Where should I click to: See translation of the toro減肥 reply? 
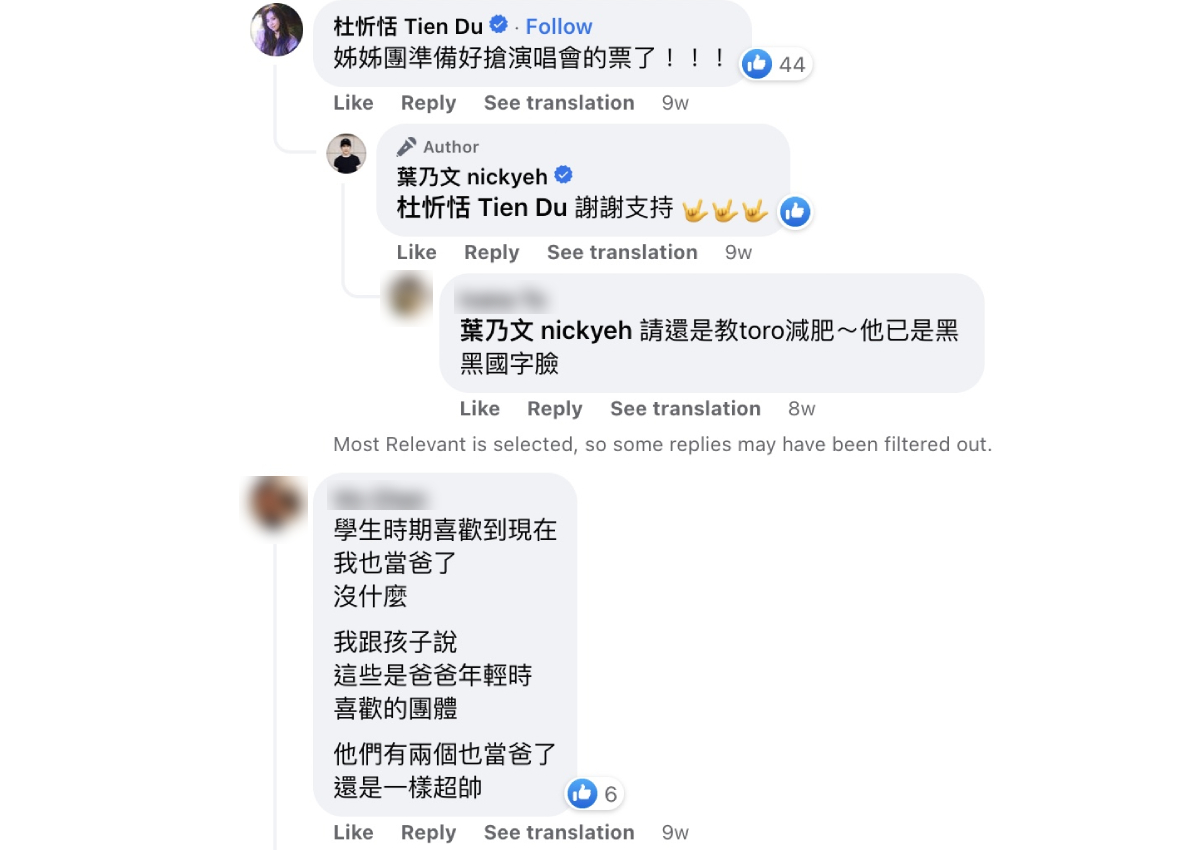[685, 408]
